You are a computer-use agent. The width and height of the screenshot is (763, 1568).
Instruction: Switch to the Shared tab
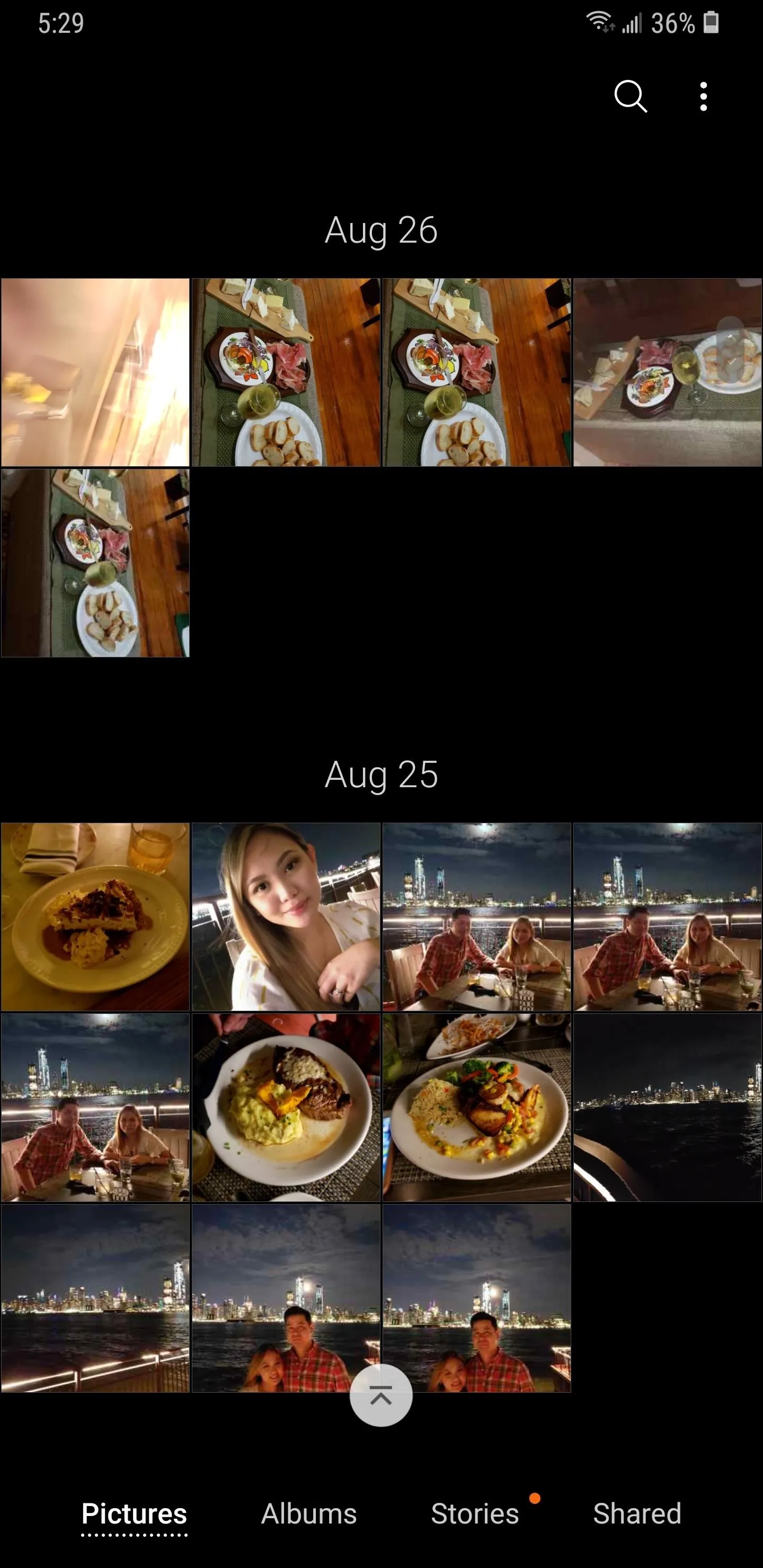[x=637, y=1513]
